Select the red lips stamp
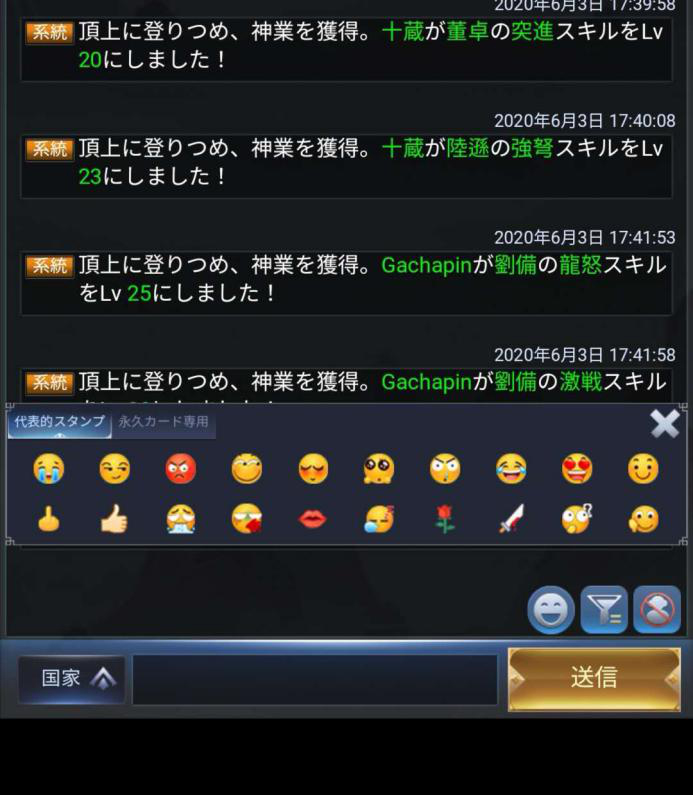This screenshot has width=693, height=795. (x=313, y=518)
